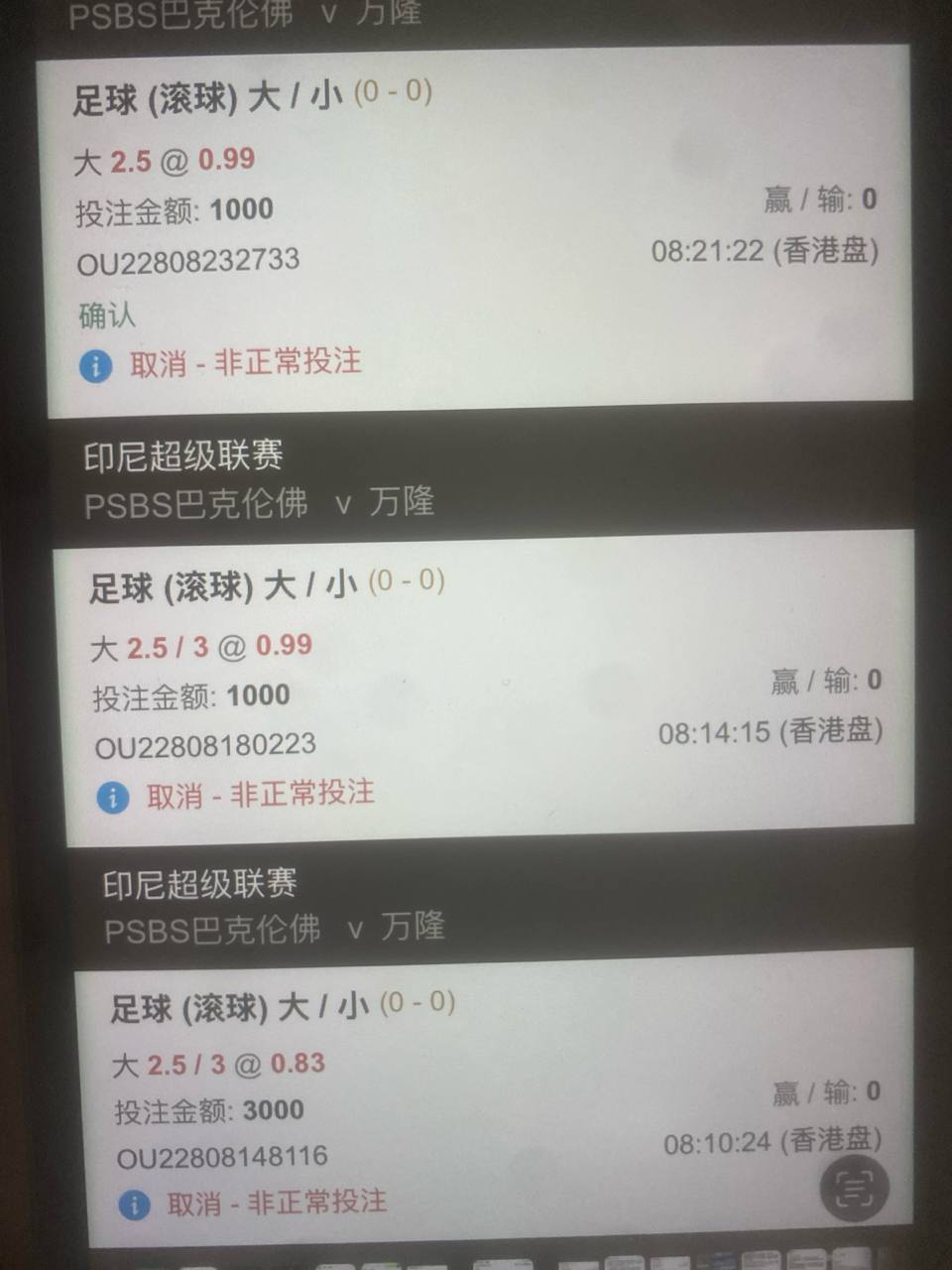Image resolution: width=952 pixels, height=1270 pixels.
Task: Open the floating scan text button
Action: (855, 1188)
